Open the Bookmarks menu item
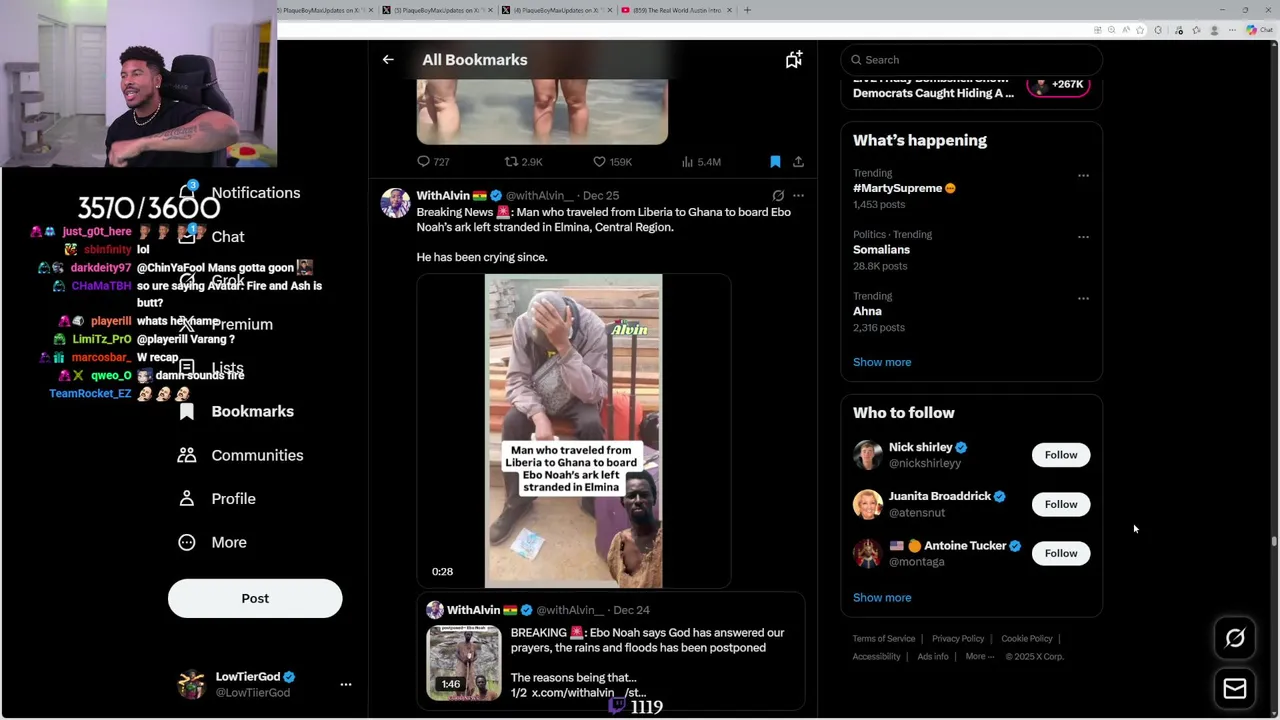 pos(252,411)
